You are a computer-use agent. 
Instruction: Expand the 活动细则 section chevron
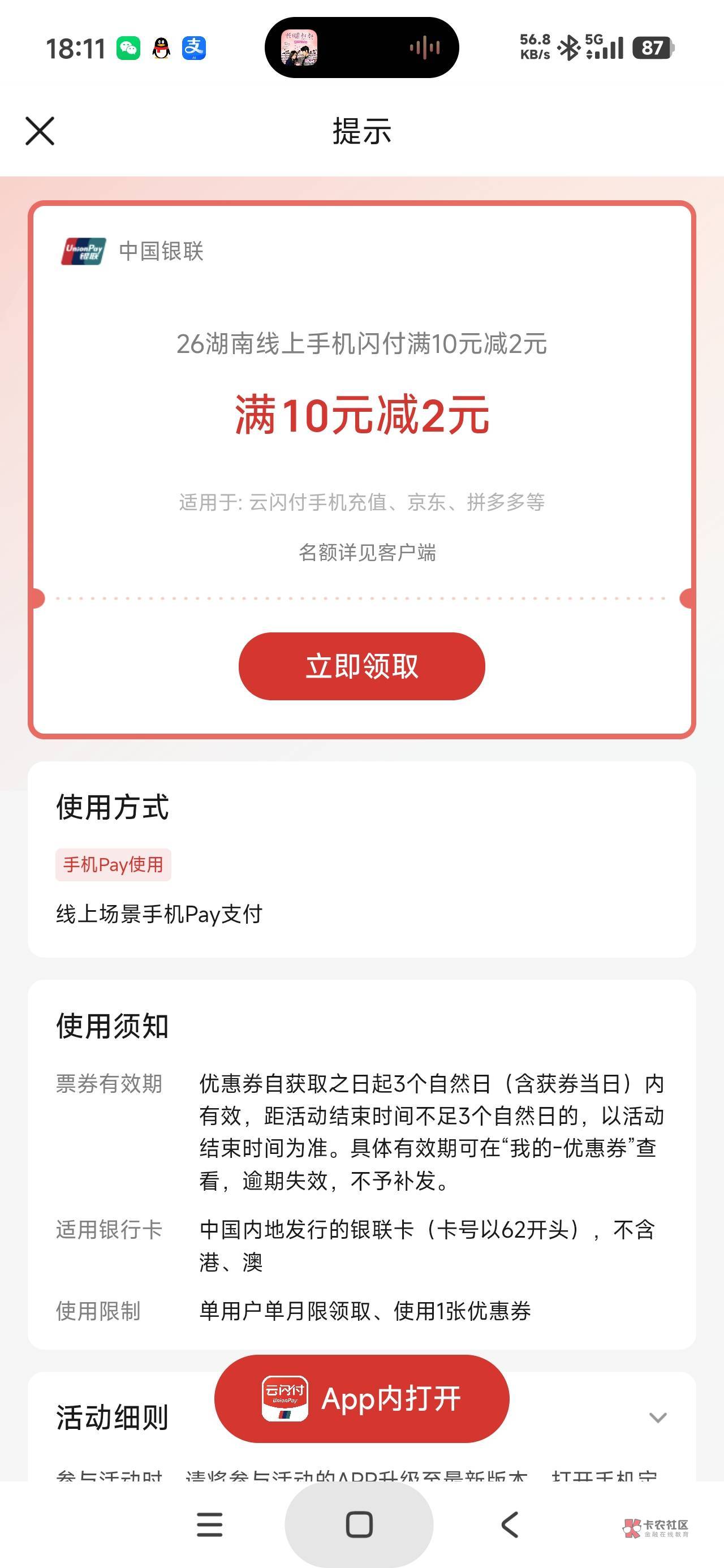coord(658,1418)
